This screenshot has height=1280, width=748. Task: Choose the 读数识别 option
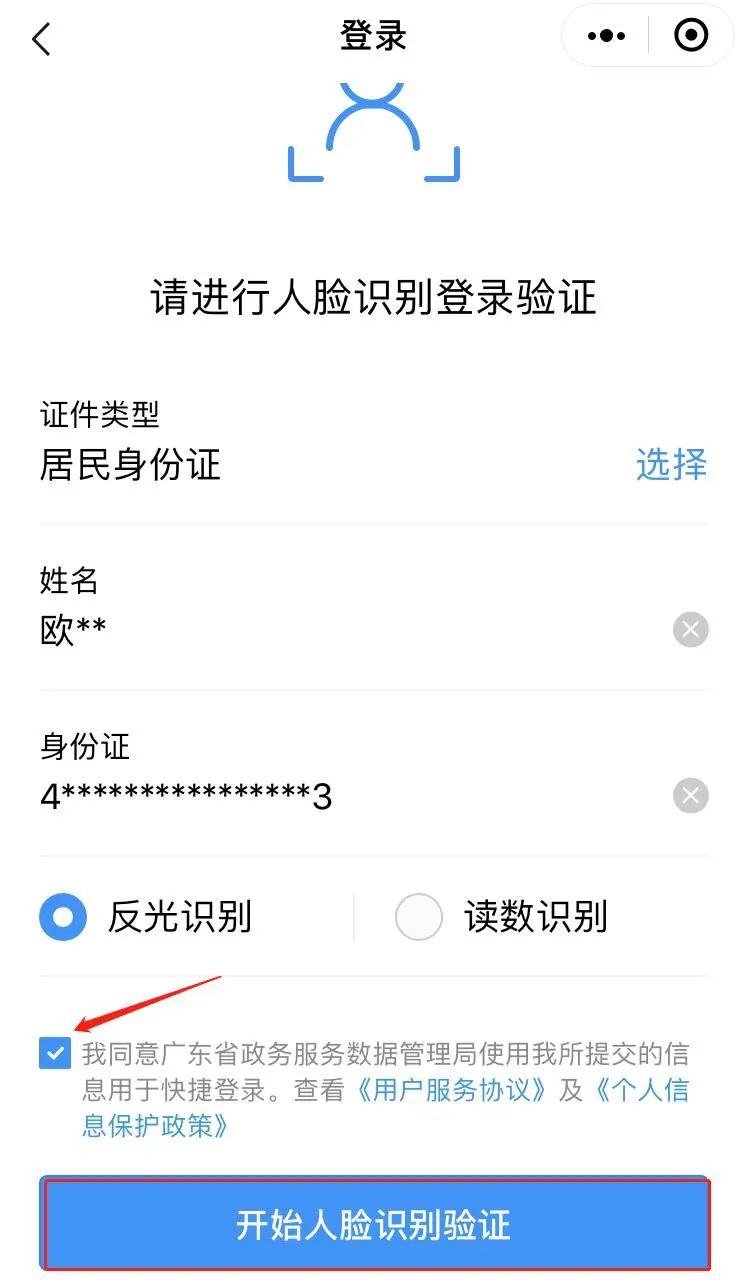[419, 917]
